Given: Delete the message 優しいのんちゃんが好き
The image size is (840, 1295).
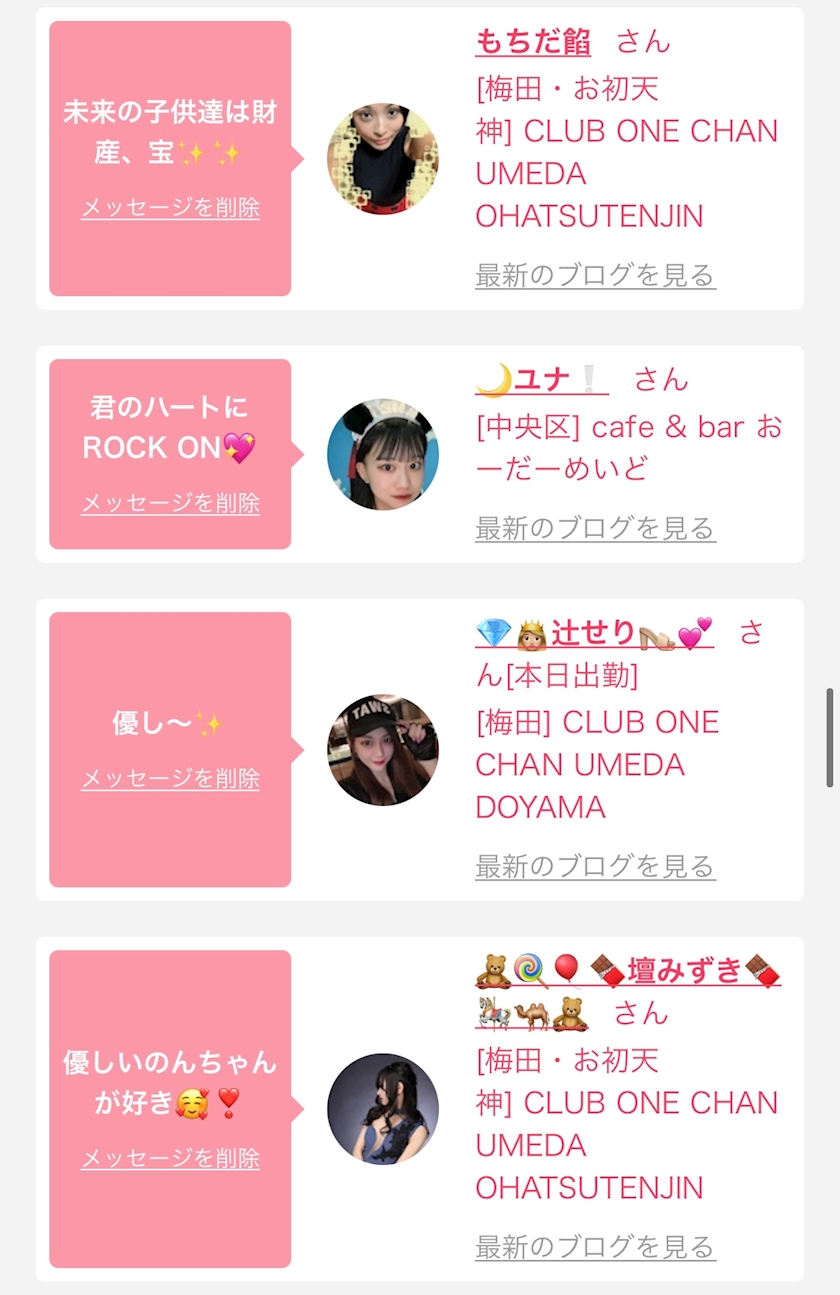Looking at the screenshot, I should pyautogui.click(x=170, y=1158).
